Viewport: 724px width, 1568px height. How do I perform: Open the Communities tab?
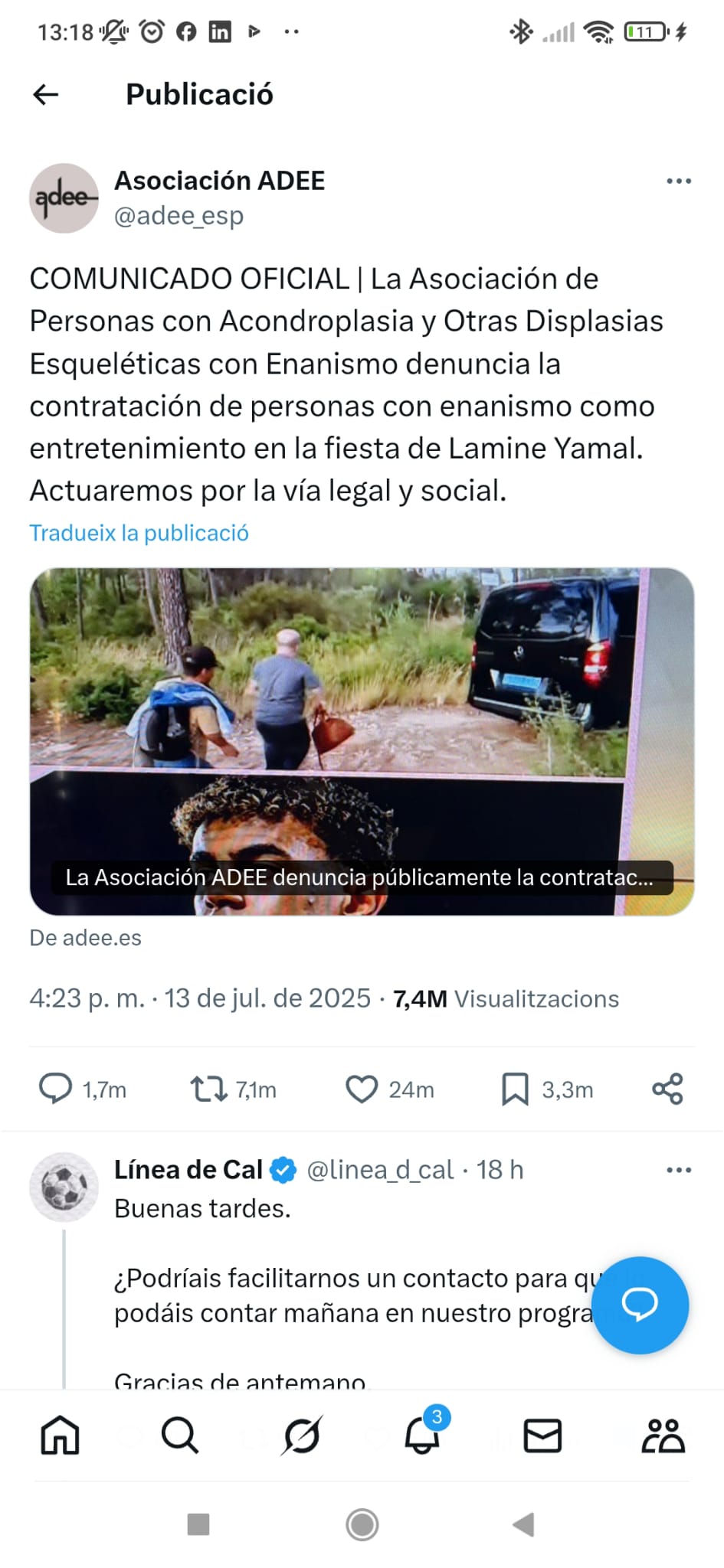(663, 1435)
